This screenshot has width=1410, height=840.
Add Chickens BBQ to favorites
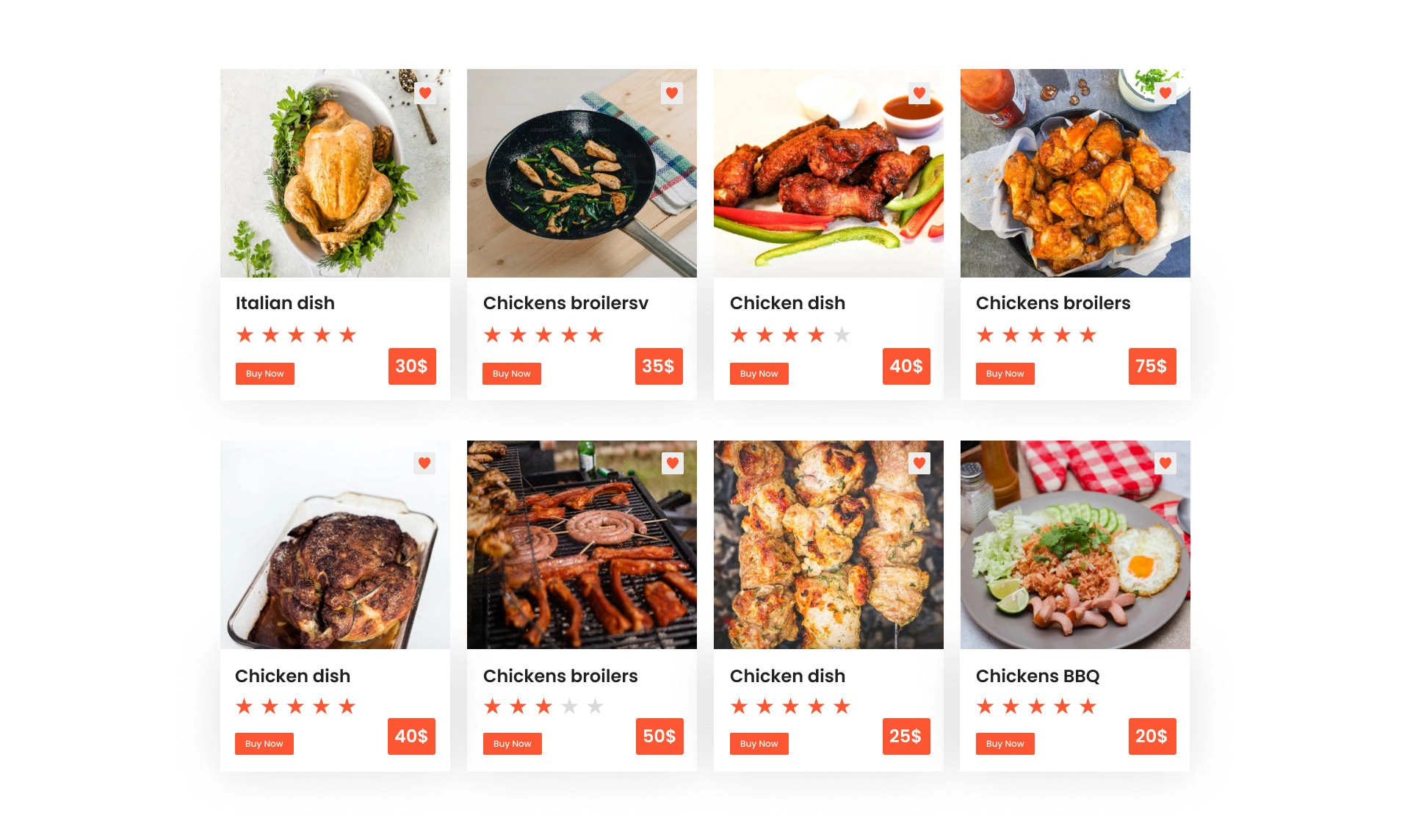click(x=1165, y=463)
